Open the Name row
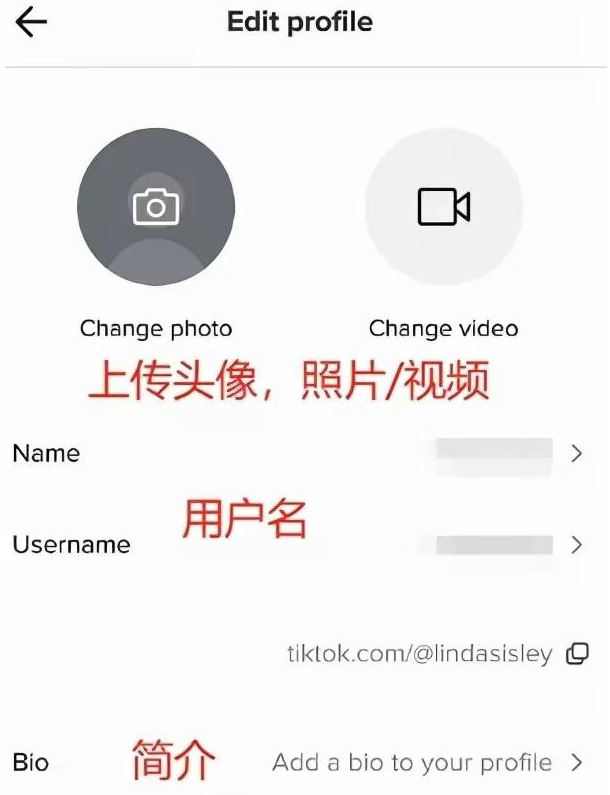610x795 pixels. [300, 453]
